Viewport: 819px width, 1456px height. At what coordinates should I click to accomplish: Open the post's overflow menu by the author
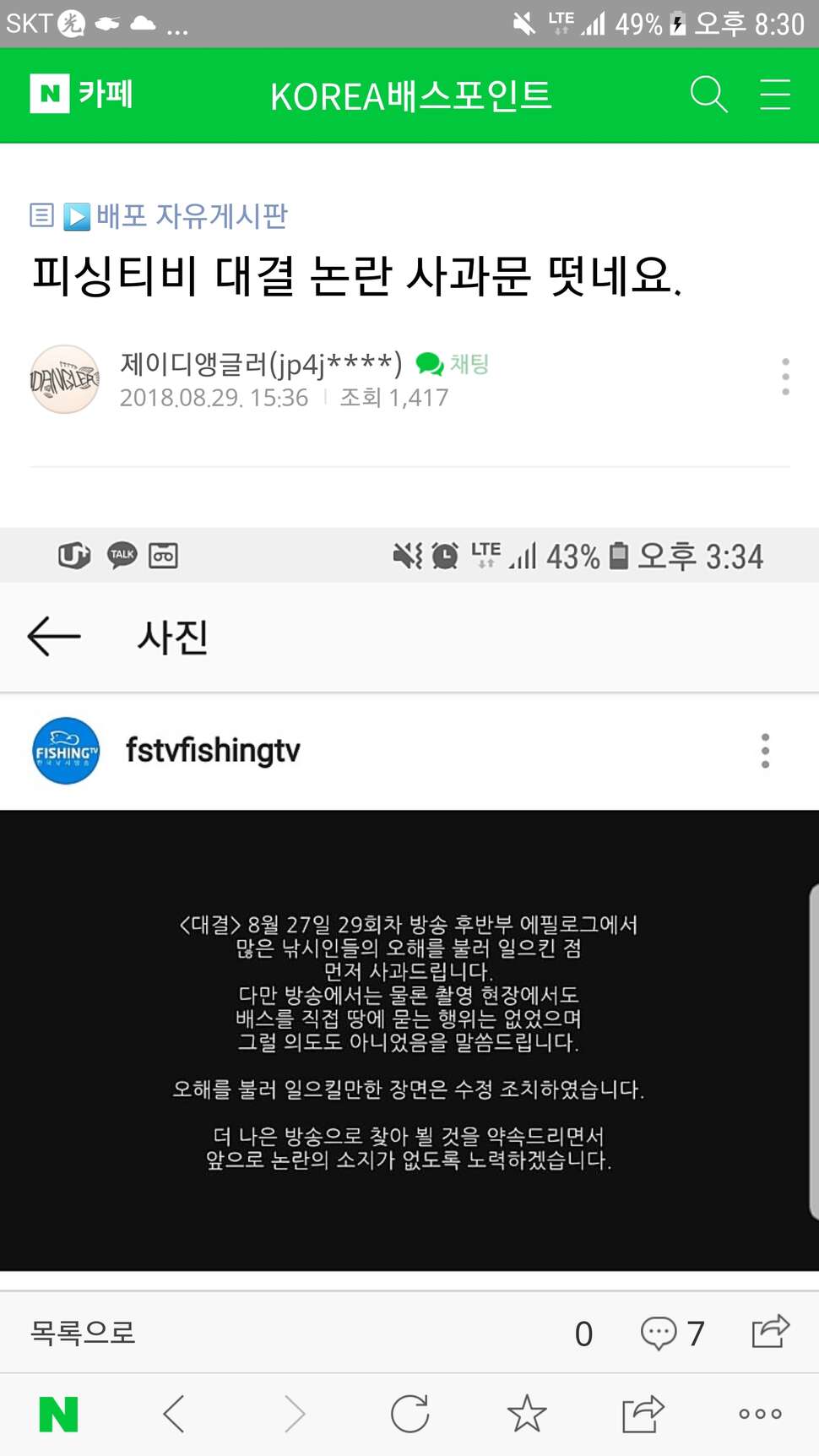785,377
